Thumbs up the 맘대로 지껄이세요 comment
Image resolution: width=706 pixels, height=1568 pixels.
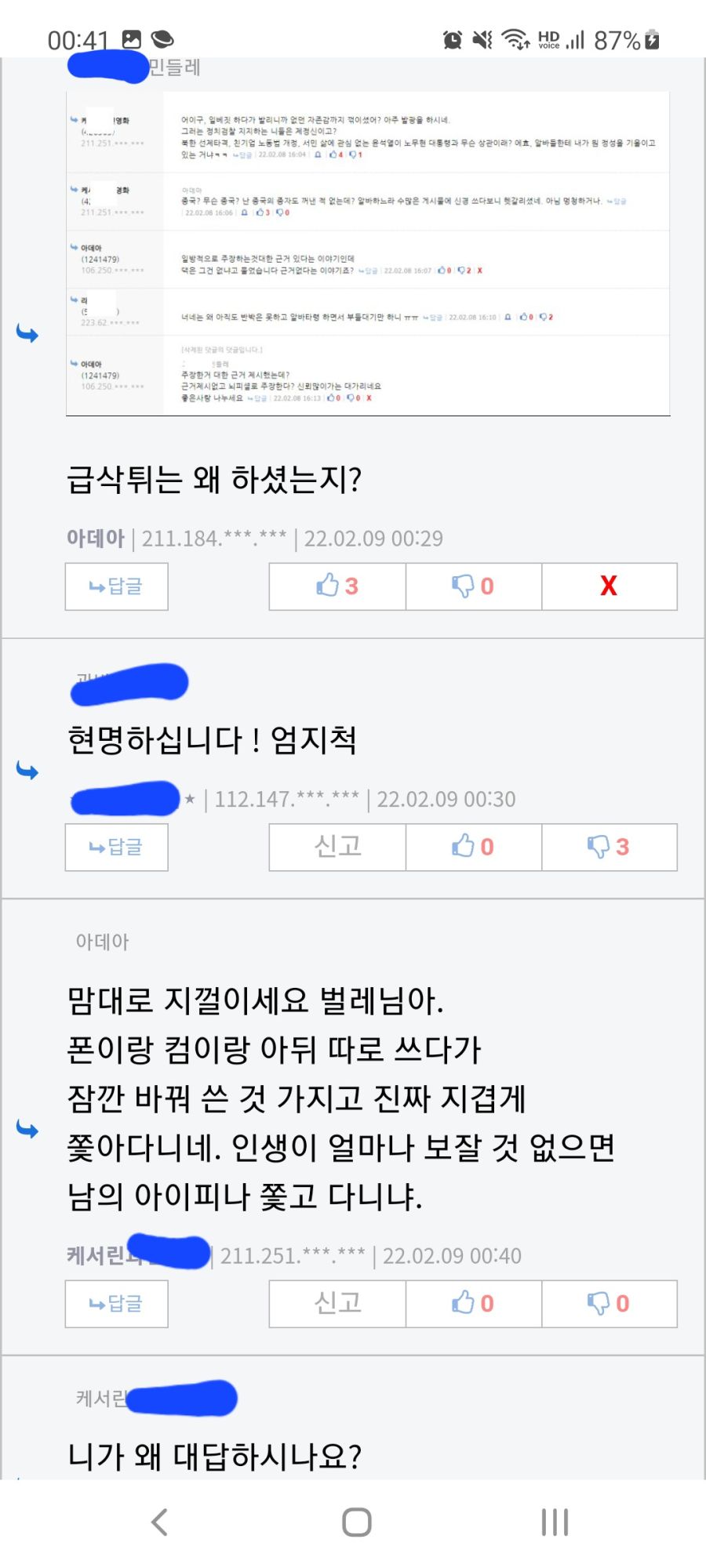pos(473,1303)
